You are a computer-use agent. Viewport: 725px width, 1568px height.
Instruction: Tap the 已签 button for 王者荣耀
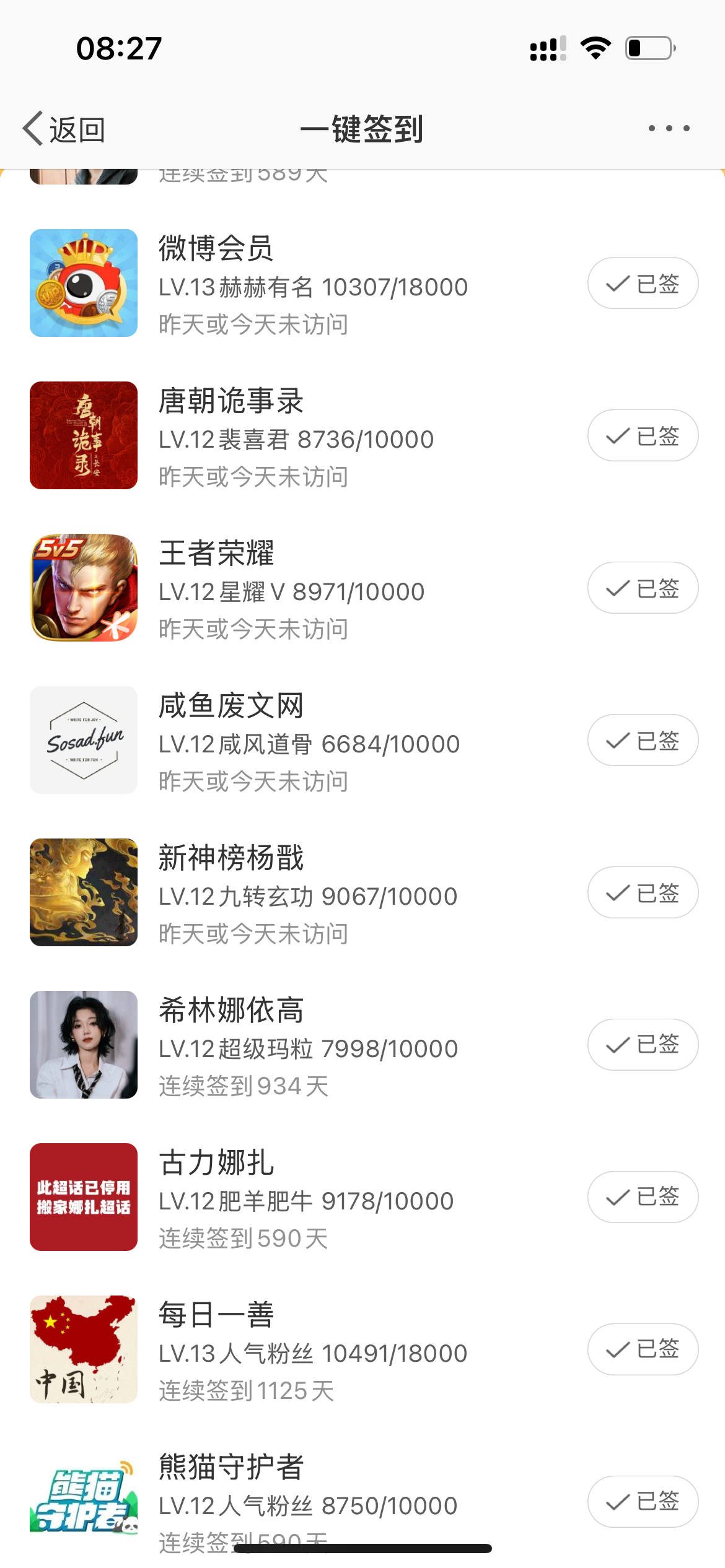tap(643, 588)
